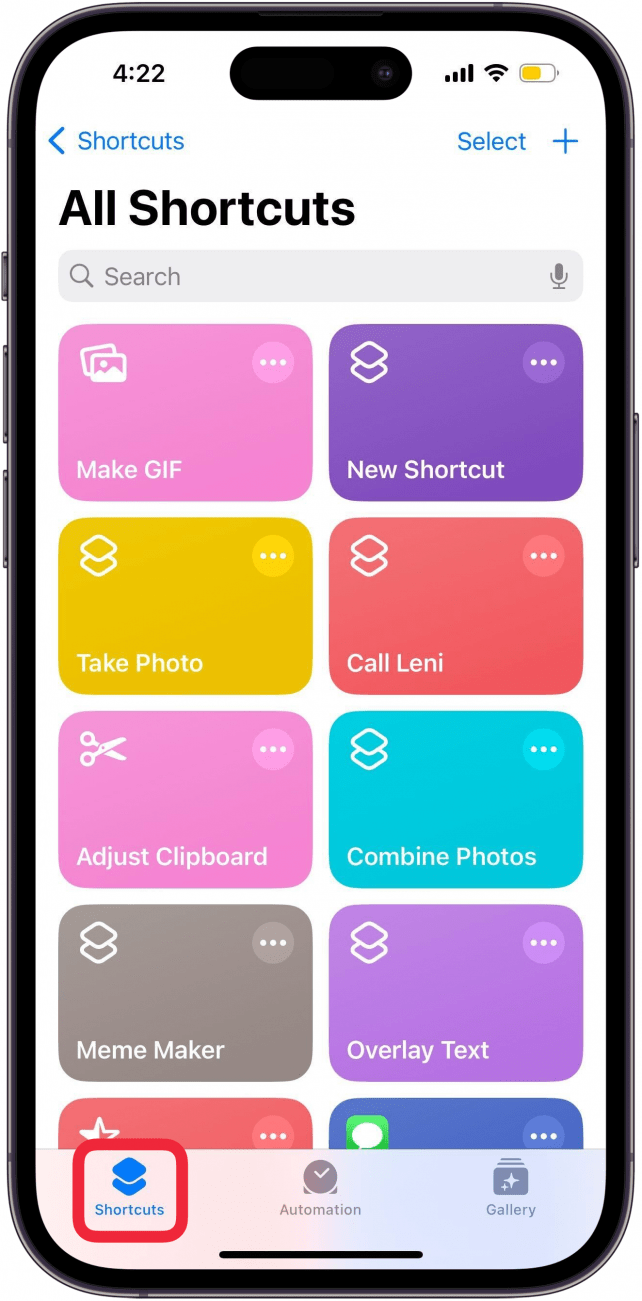Go back to Shortcuts folders
The image size is (642, 1301).
pyautogui.click(x=116, y=142)
